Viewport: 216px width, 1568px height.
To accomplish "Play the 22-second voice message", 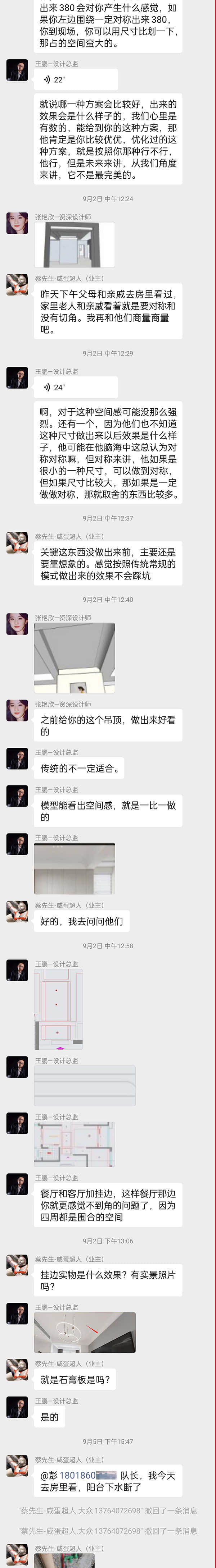I will [76, 80].
